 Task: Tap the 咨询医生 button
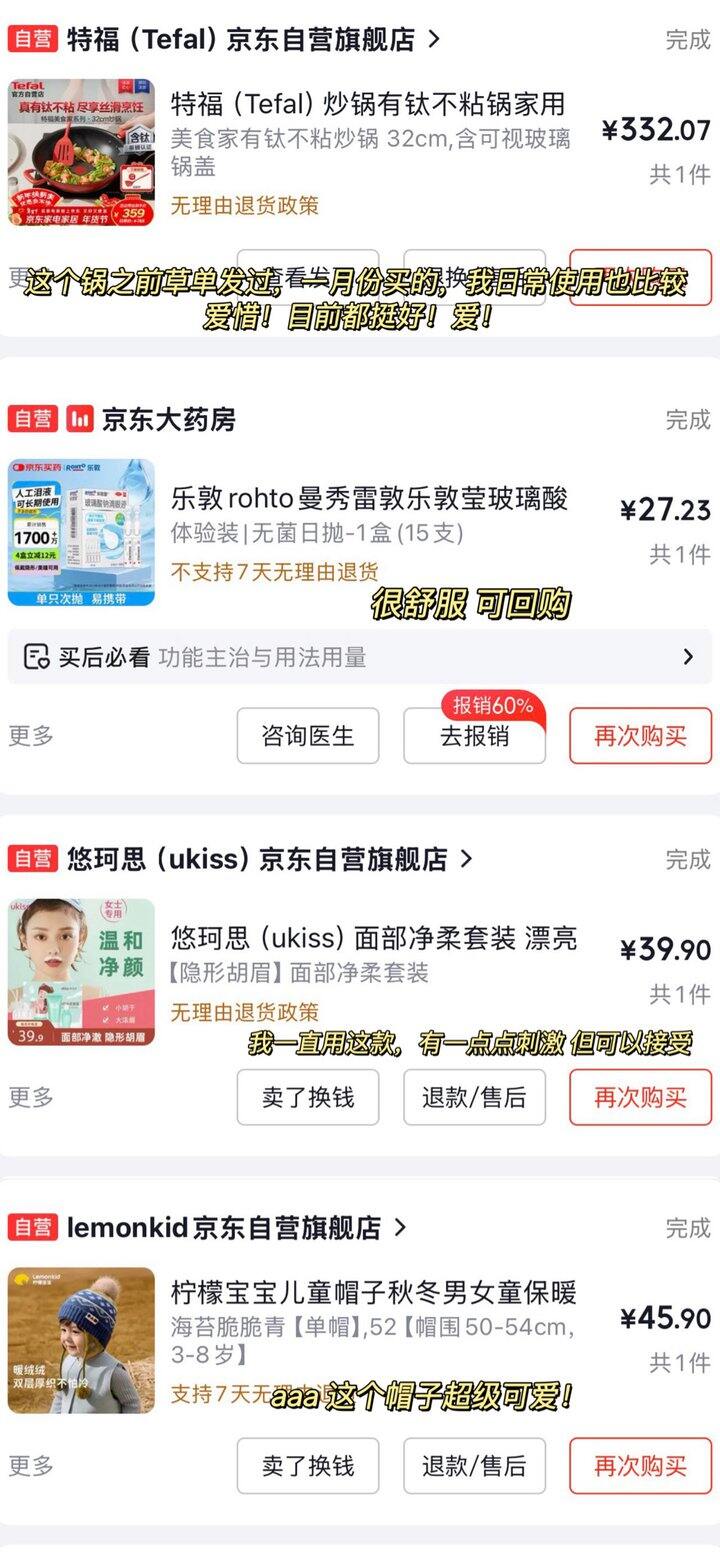308,736
